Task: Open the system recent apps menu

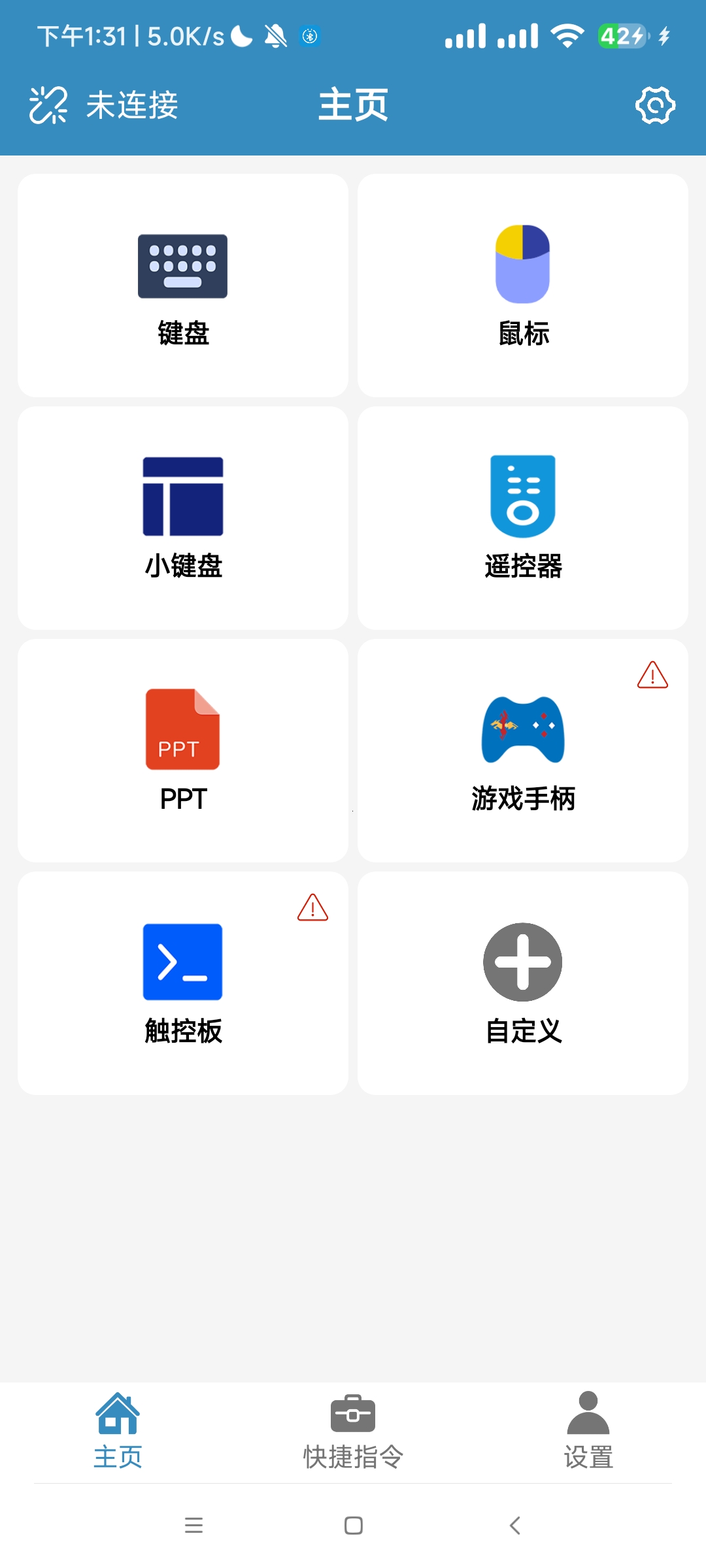Action: [x=193, y=1526]
